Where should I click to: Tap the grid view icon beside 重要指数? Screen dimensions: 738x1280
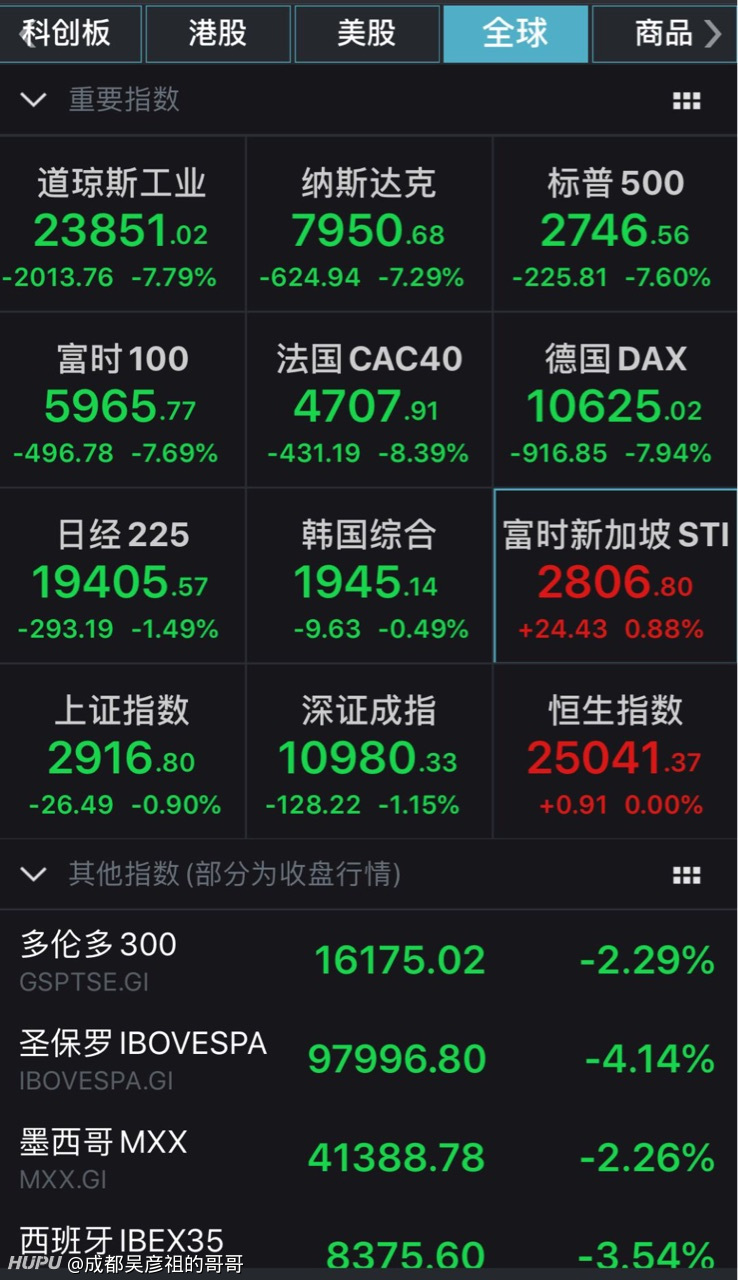click(687, 100)
